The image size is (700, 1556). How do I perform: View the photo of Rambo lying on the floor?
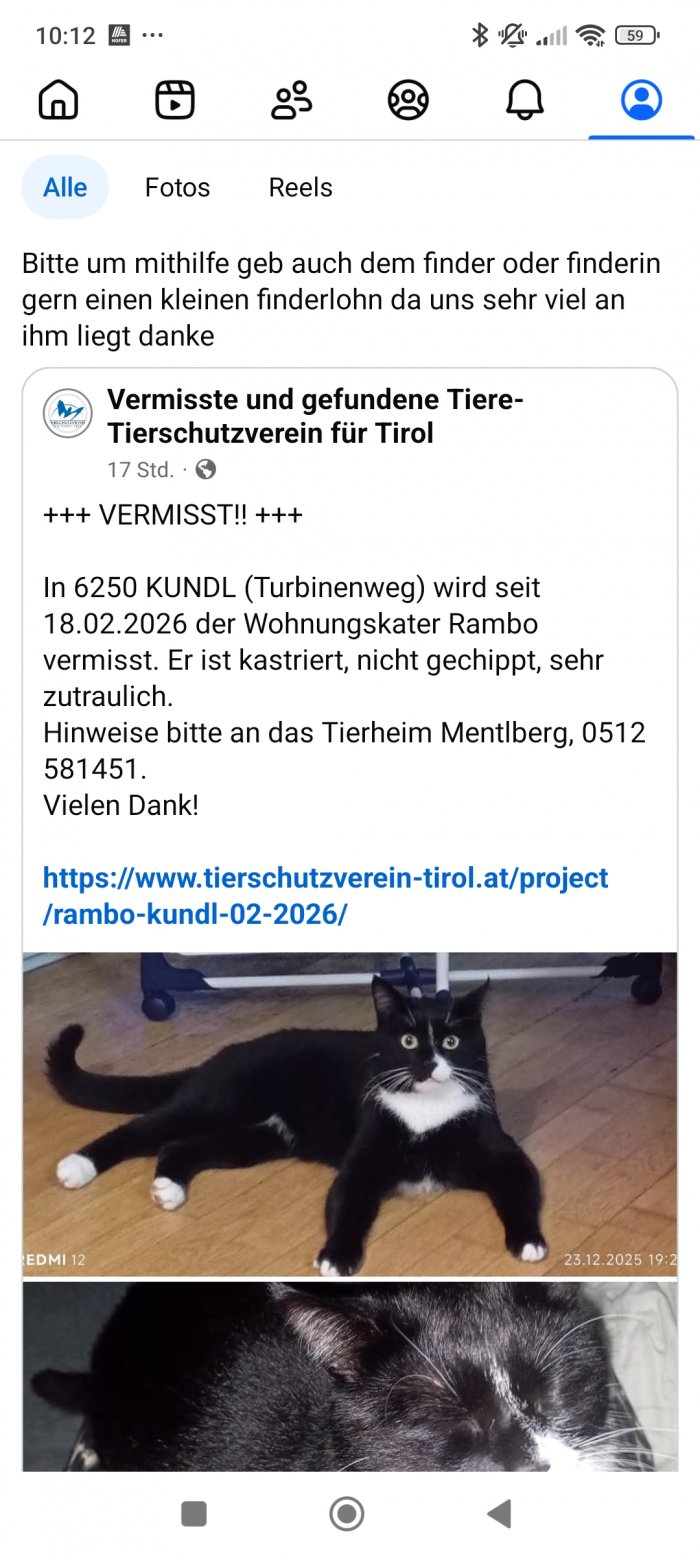350,1112
